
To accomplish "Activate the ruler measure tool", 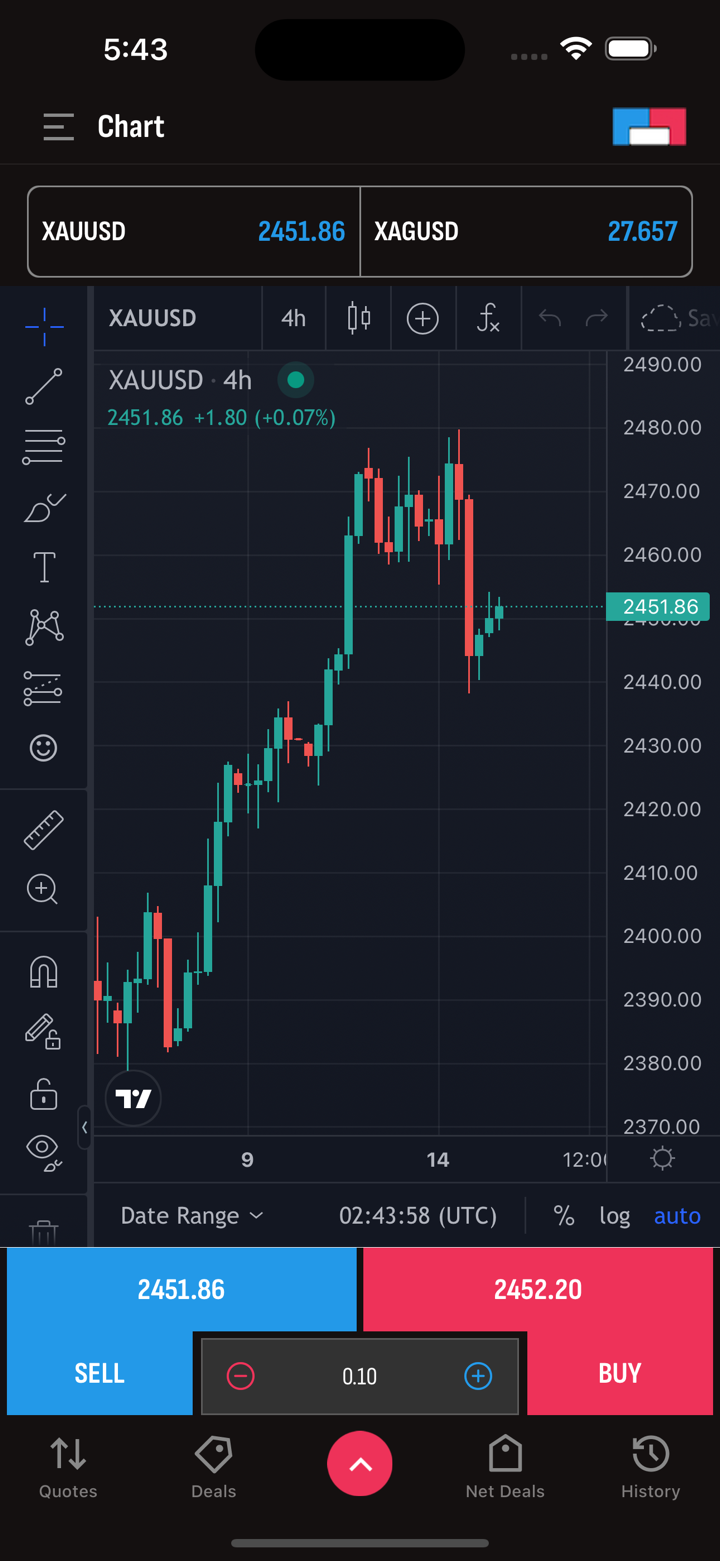I will [44, 830].
